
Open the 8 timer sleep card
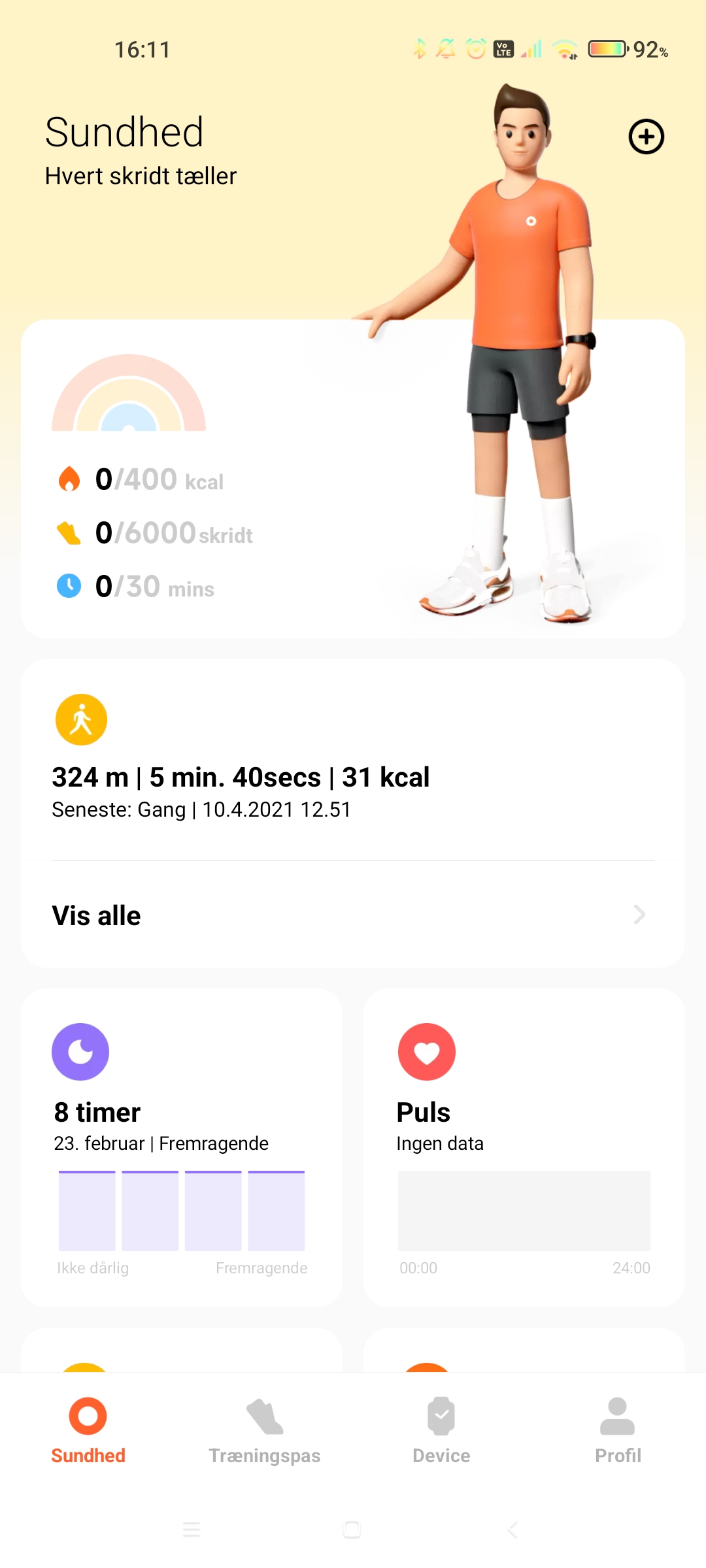182,1148
